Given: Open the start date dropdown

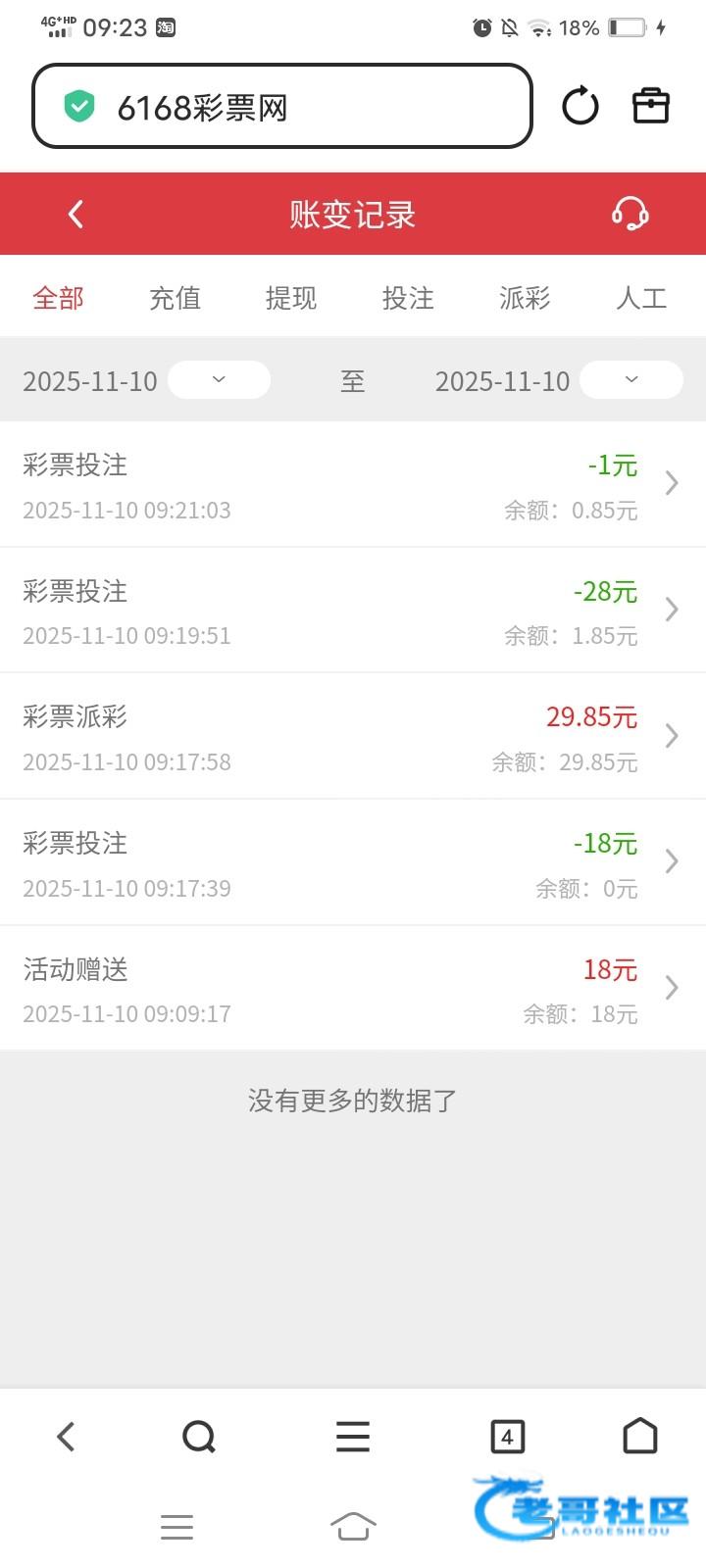Looking at the screenshot, I should 219,380.
